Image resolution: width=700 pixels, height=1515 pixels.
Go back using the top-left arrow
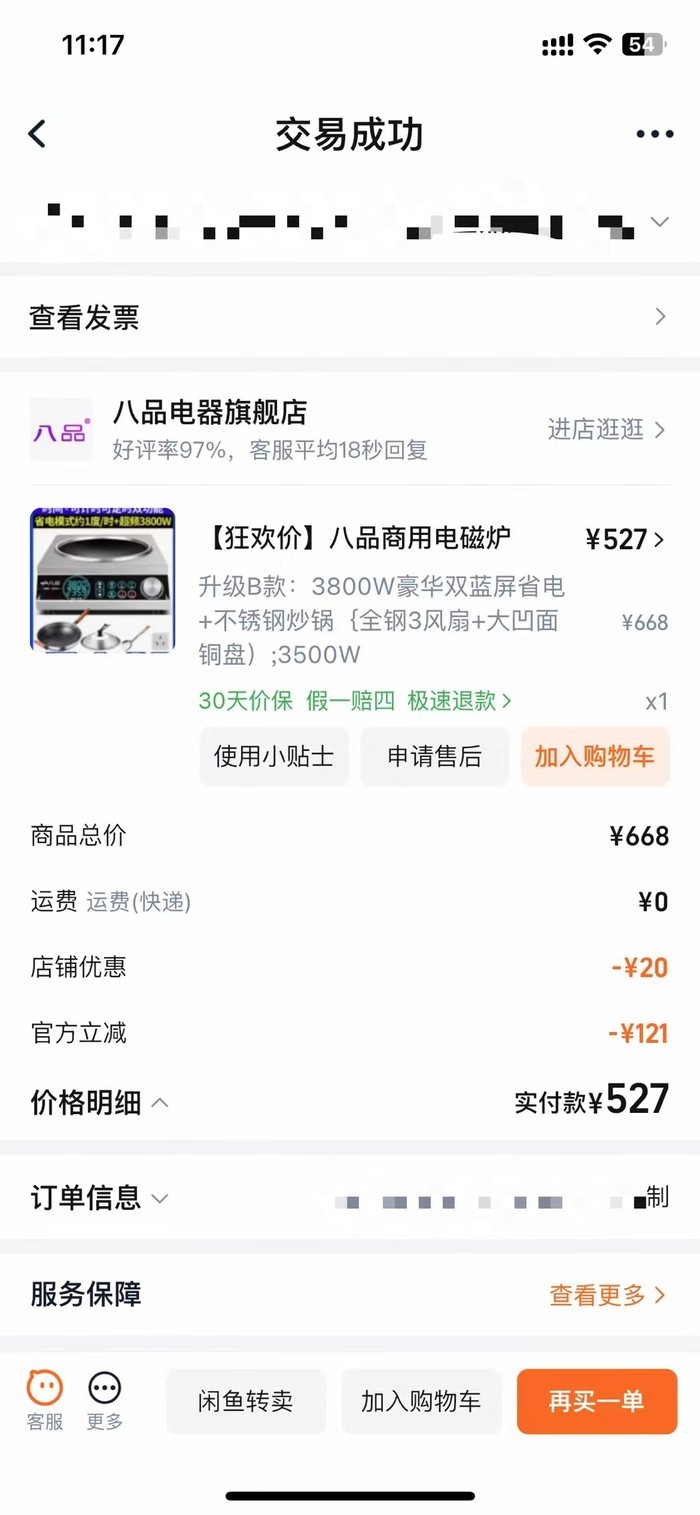[37, 134]
